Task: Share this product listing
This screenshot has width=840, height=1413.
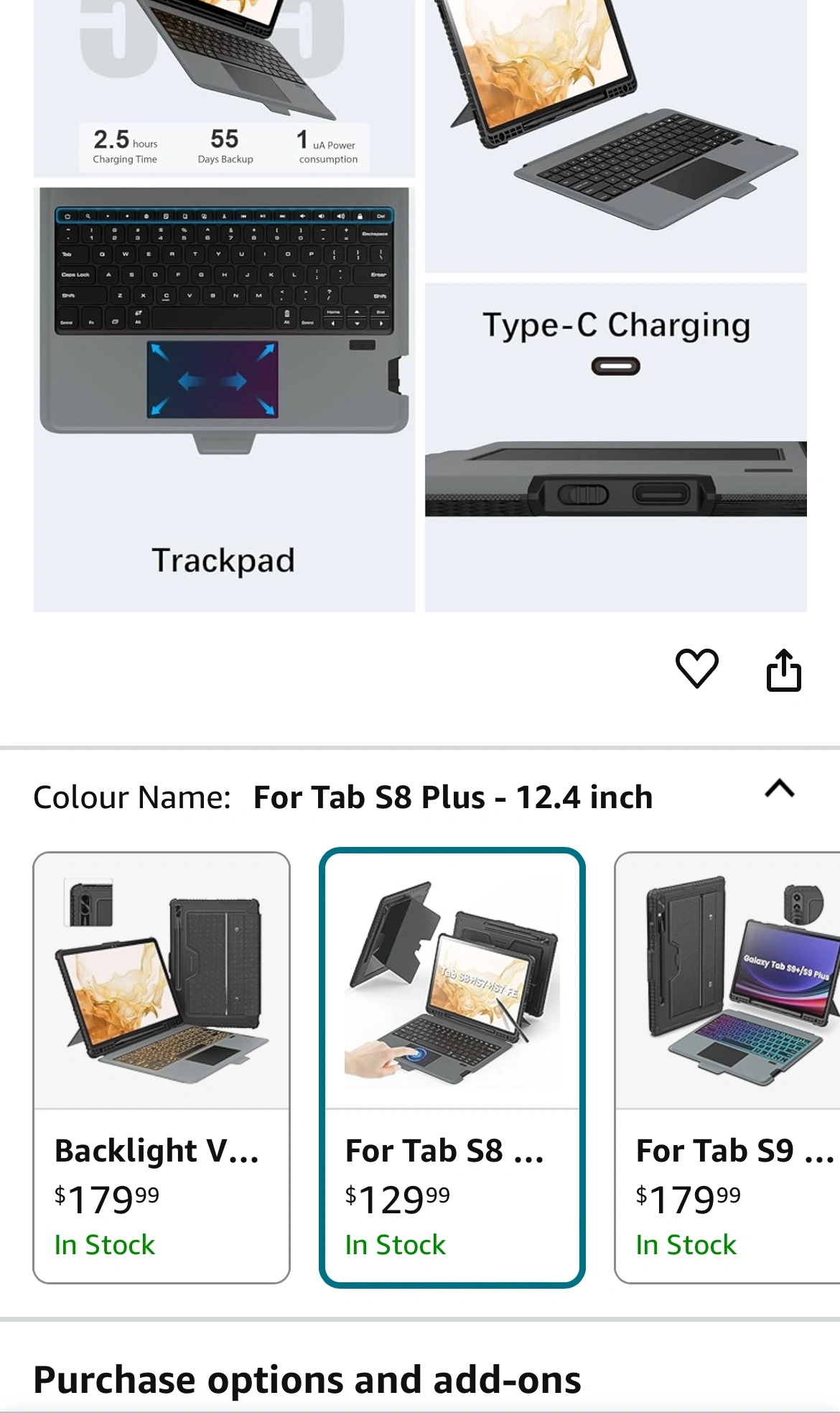Action: (x=783, y=670)
